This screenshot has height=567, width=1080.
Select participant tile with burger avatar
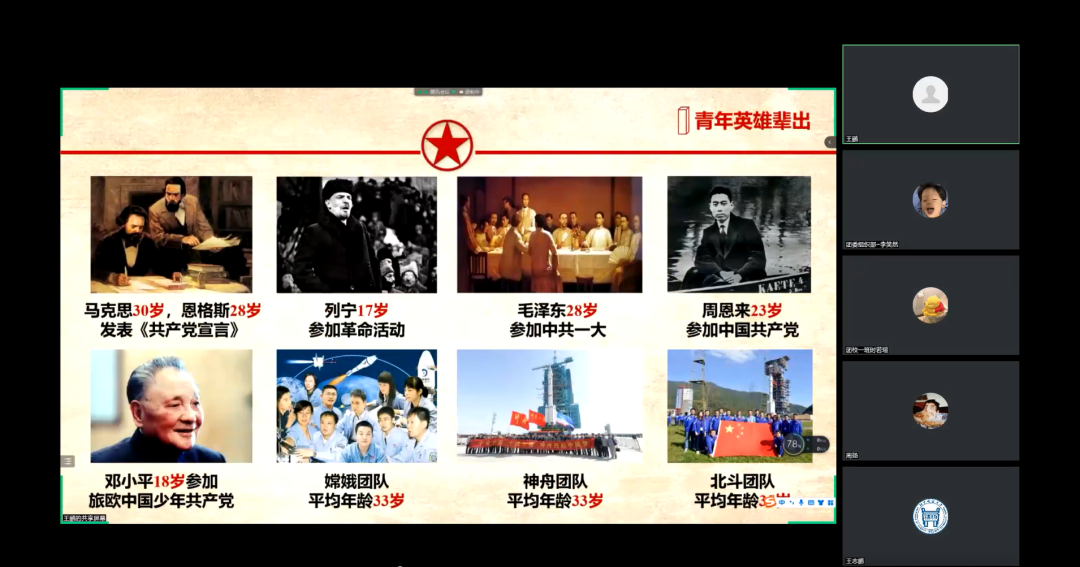(930, 305)
